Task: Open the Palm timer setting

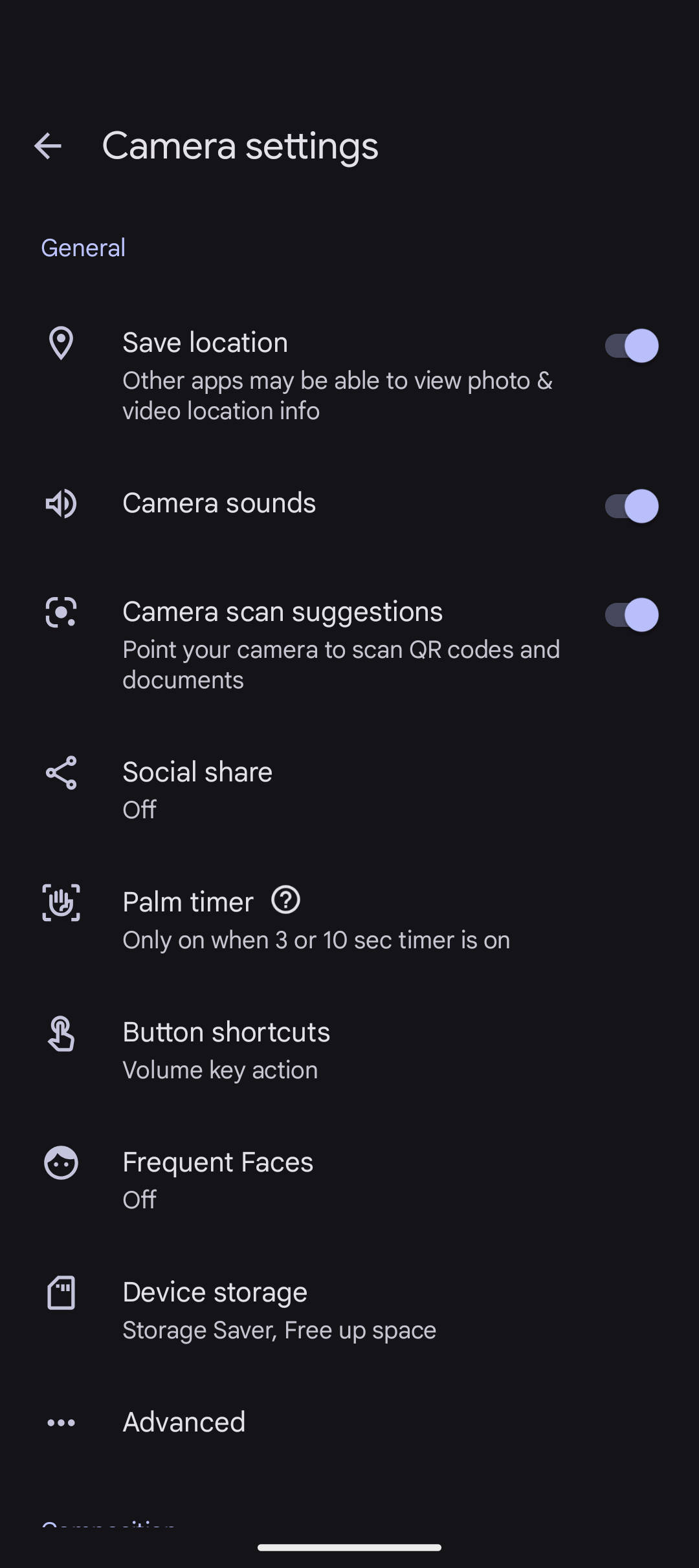Action: click(349, 920)
